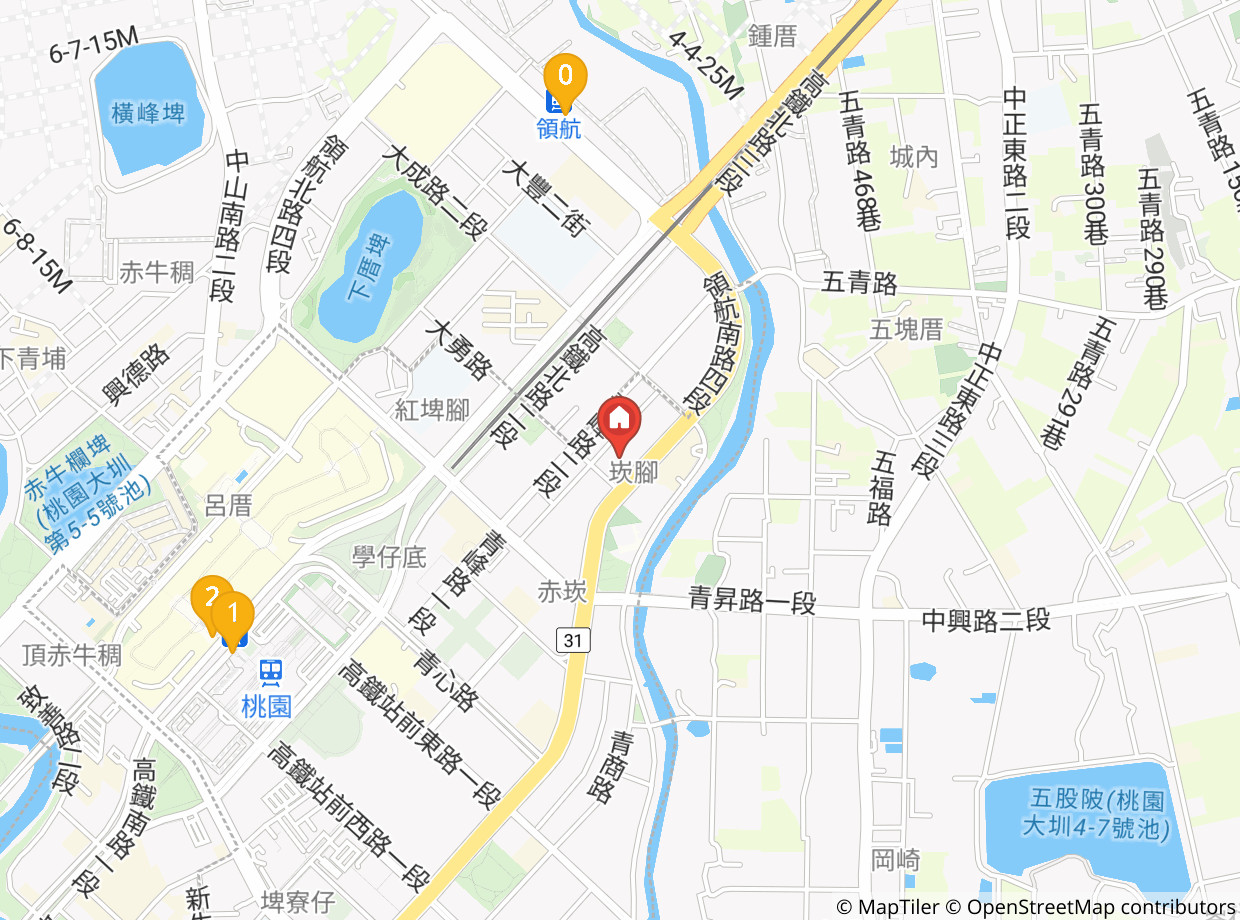The image size is (1240, 920).
Task: Open the orange marker numbered 2
Action: [x=207, y=600]
